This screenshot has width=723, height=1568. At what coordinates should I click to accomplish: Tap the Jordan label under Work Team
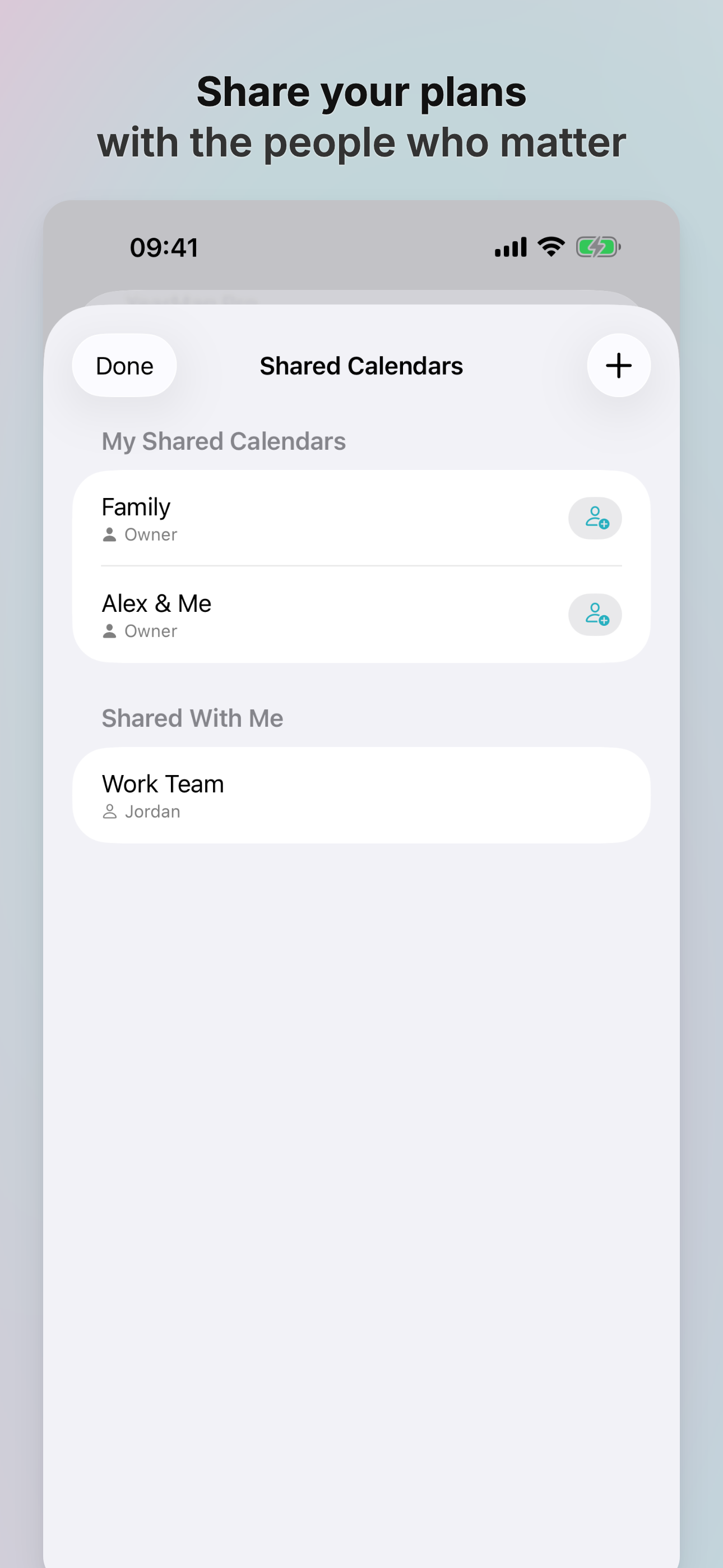coord(151,811)
